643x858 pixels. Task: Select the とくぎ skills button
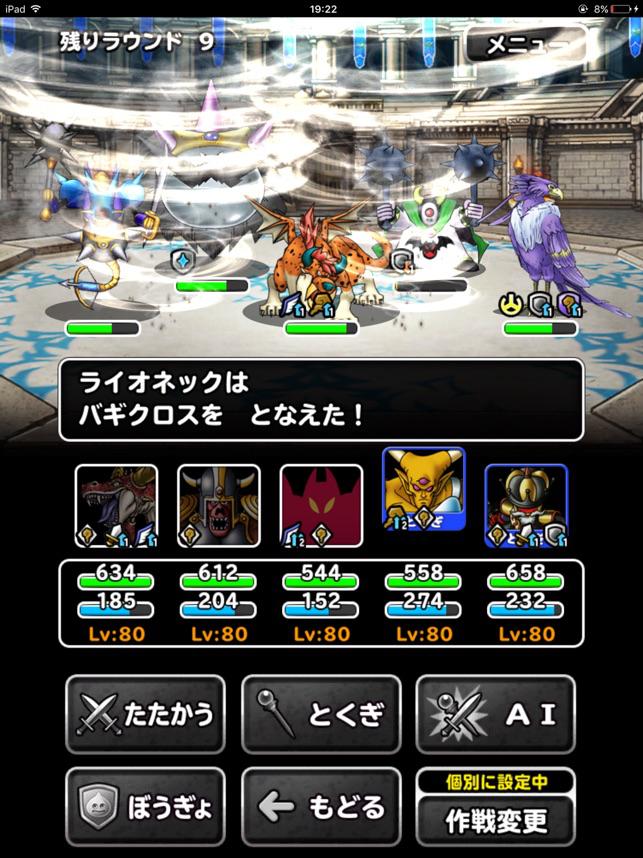[321, 714]
